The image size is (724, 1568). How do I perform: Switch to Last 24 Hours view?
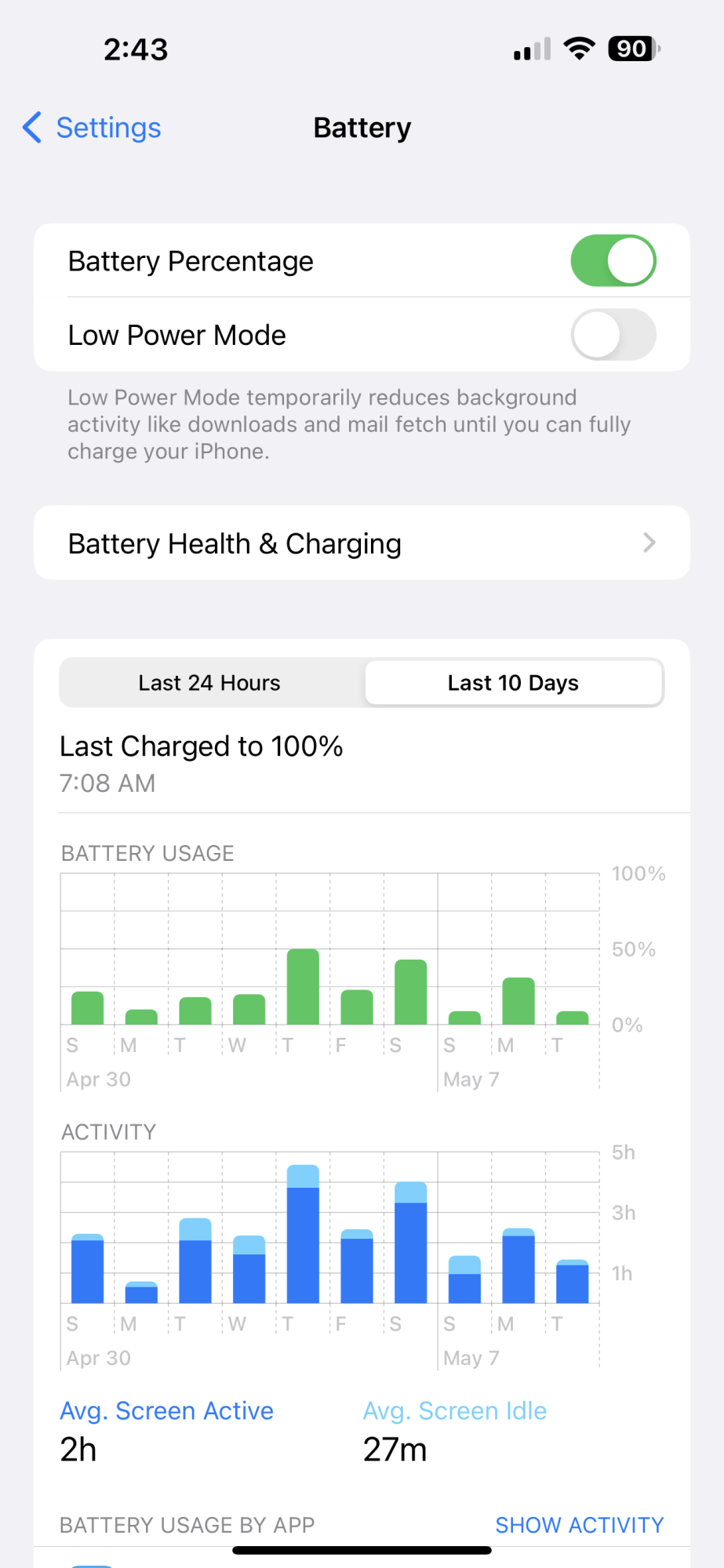coord(209,683)
